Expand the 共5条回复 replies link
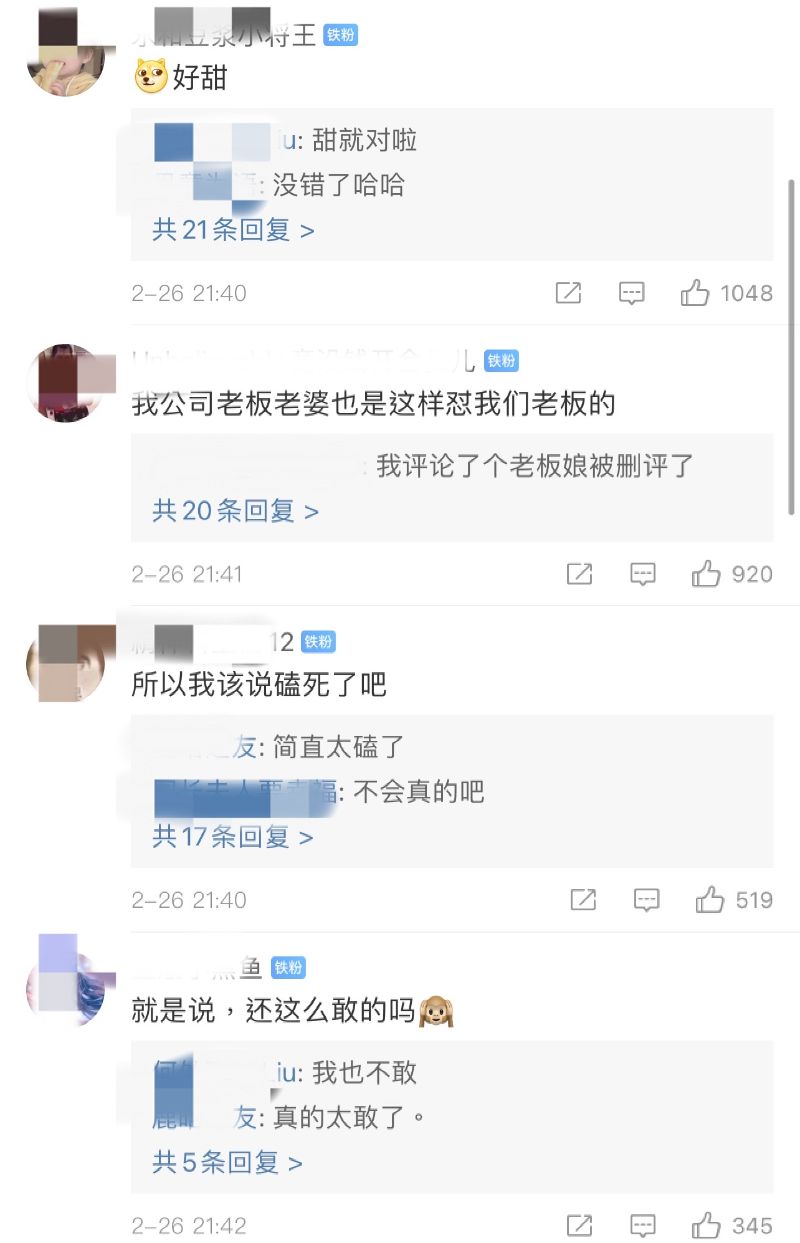 227,1162
